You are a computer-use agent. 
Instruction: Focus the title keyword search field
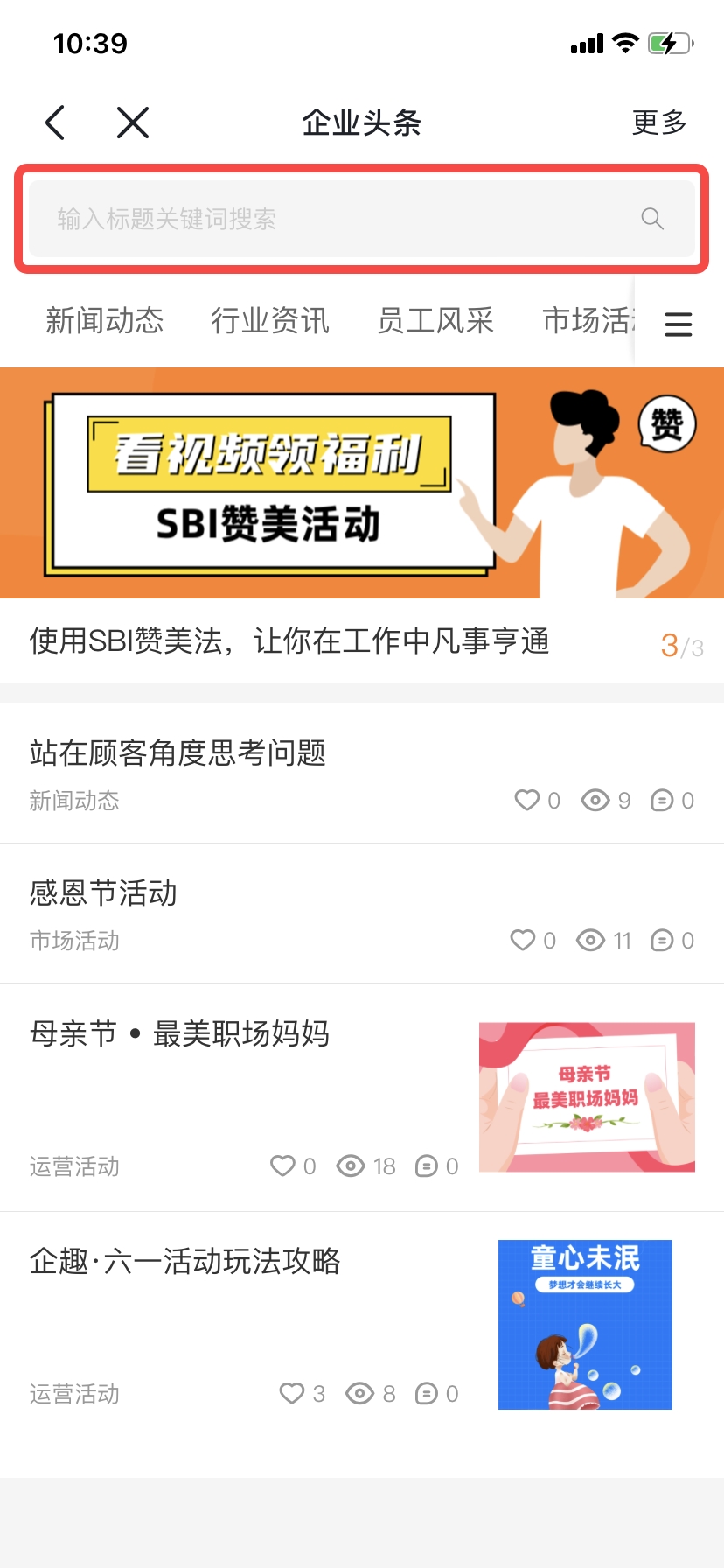(332, 219)
